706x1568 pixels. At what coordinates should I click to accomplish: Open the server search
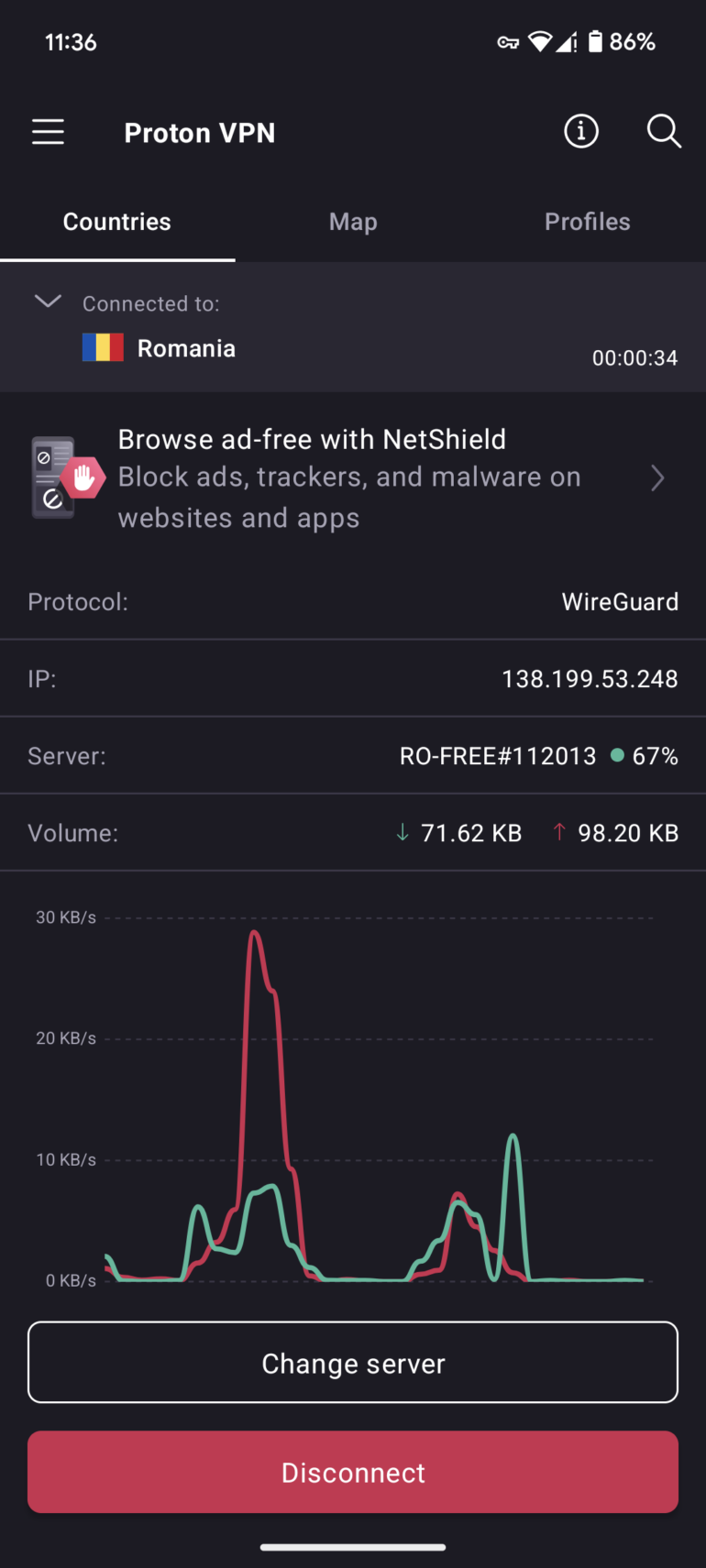coord(663,131)
